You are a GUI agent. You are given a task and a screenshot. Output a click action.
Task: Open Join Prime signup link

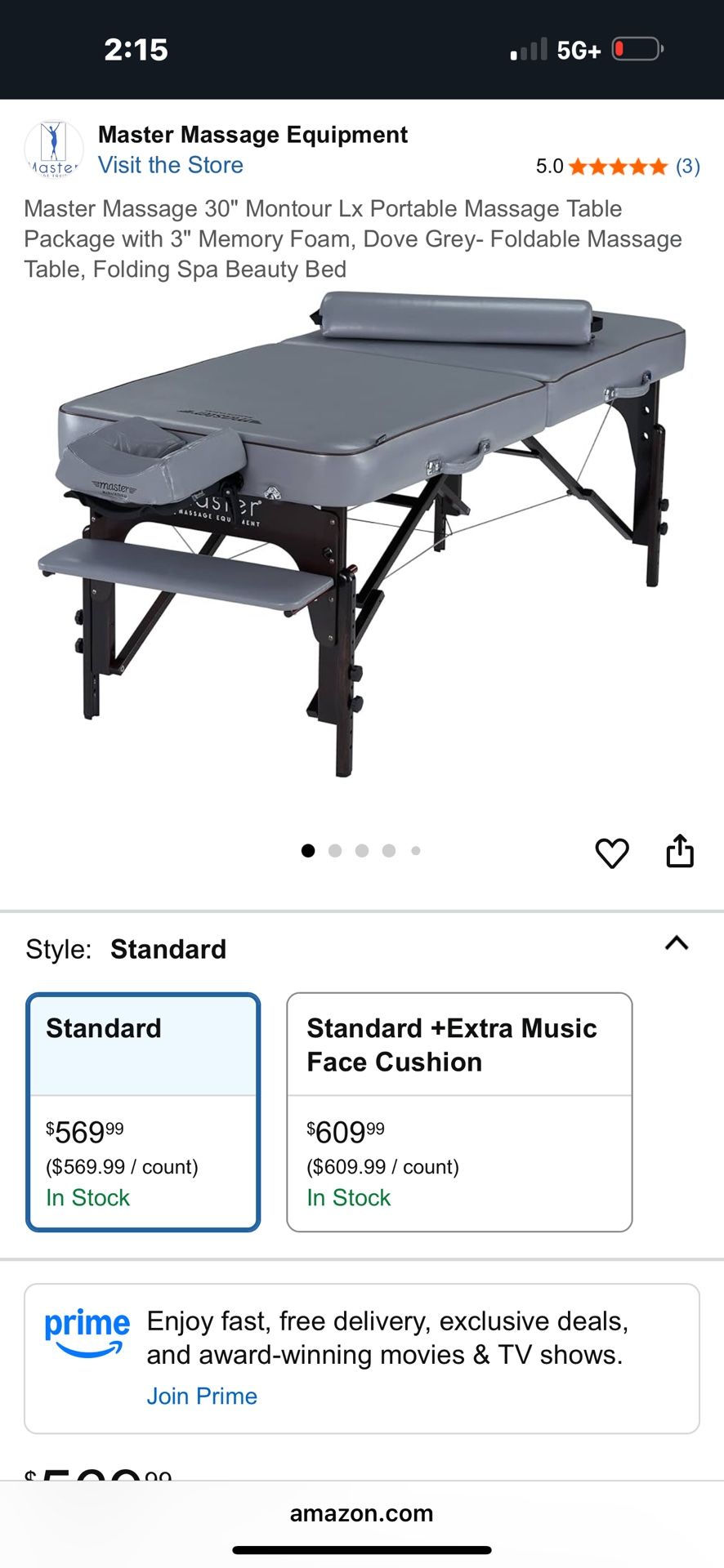coord(202,1396)
